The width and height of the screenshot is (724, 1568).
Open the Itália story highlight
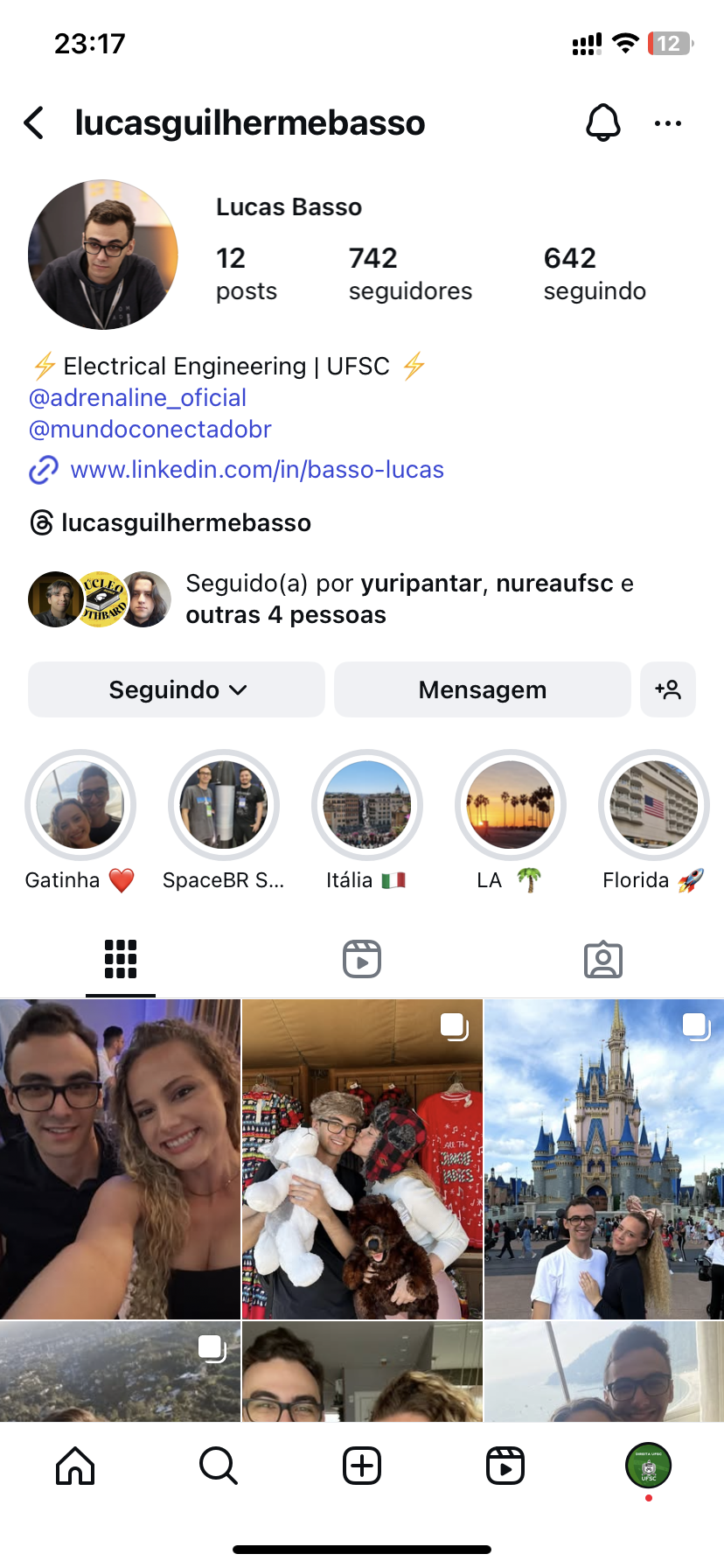(367, 805)
